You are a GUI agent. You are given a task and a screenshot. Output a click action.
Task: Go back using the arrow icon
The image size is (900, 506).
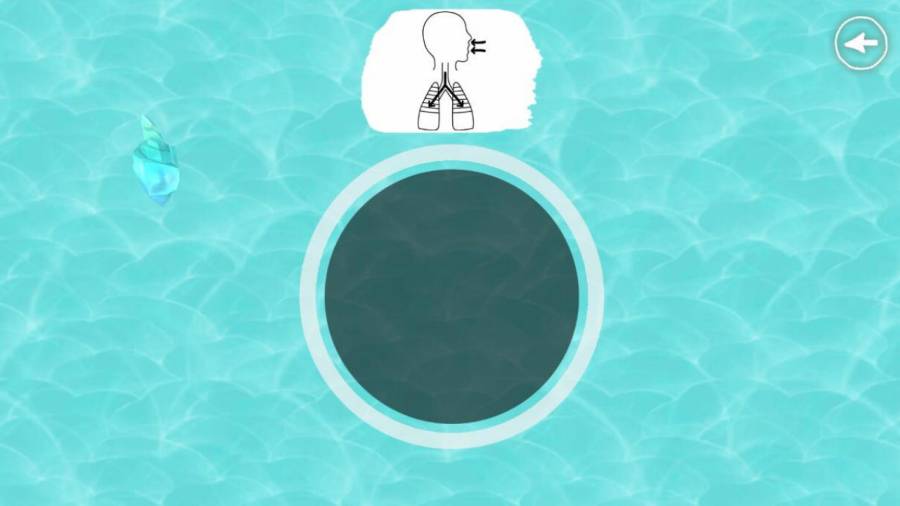pyautogui.click(x=861, y=43)
